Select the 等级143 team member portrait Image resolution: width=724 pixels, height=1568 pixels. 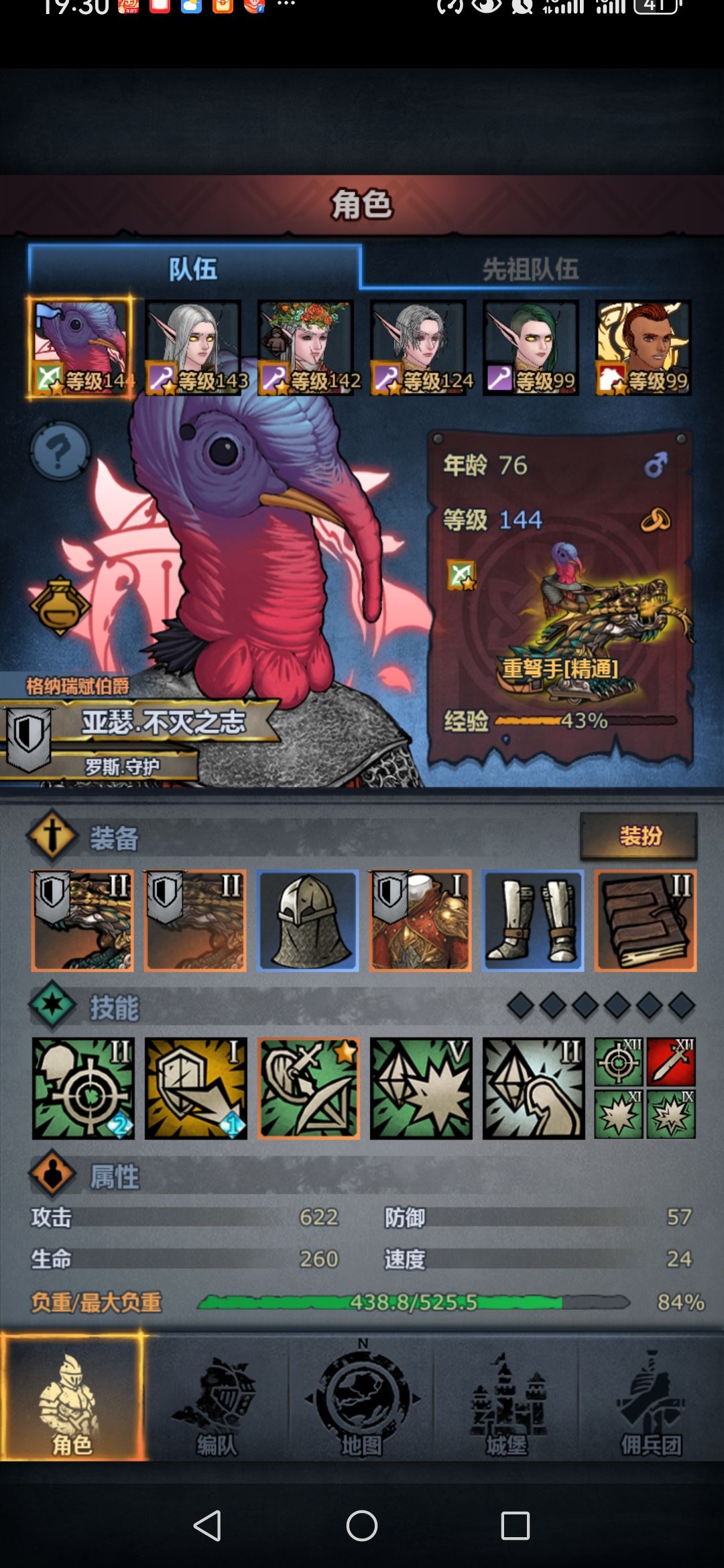tap(193, 347)
